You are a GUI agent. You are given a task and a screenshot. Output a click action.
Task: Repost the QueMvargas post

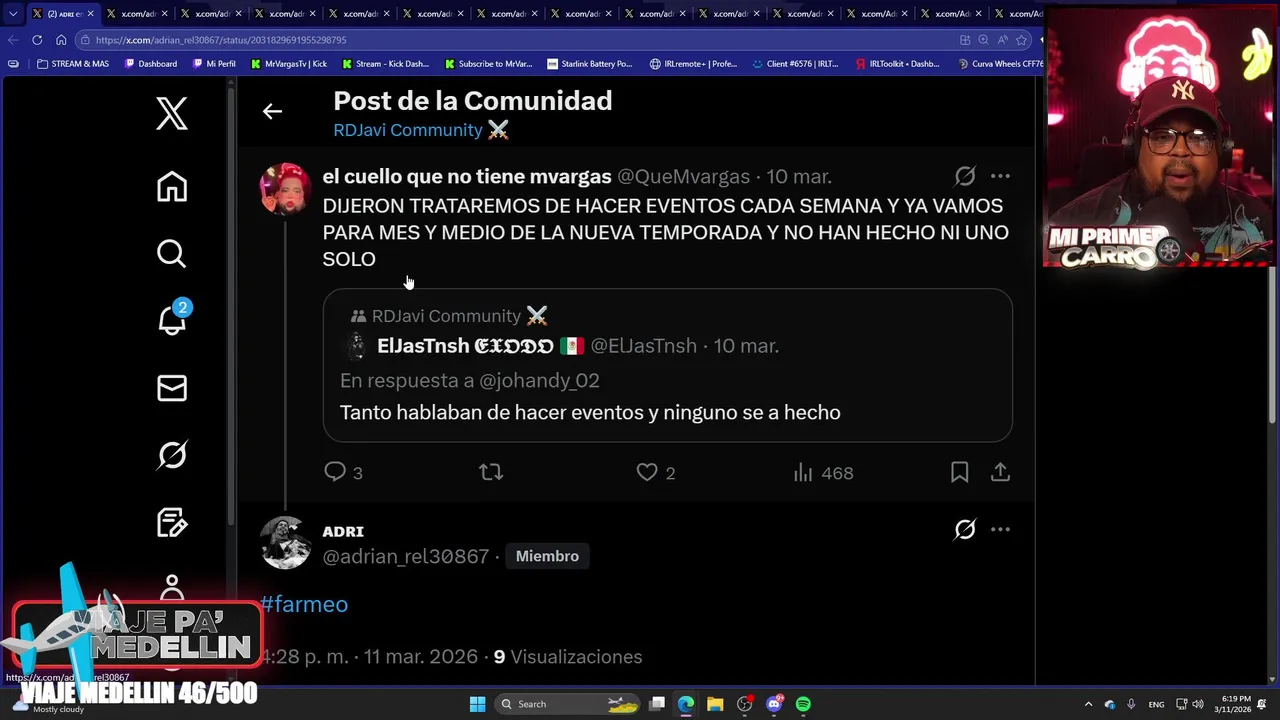coord(490,472)
